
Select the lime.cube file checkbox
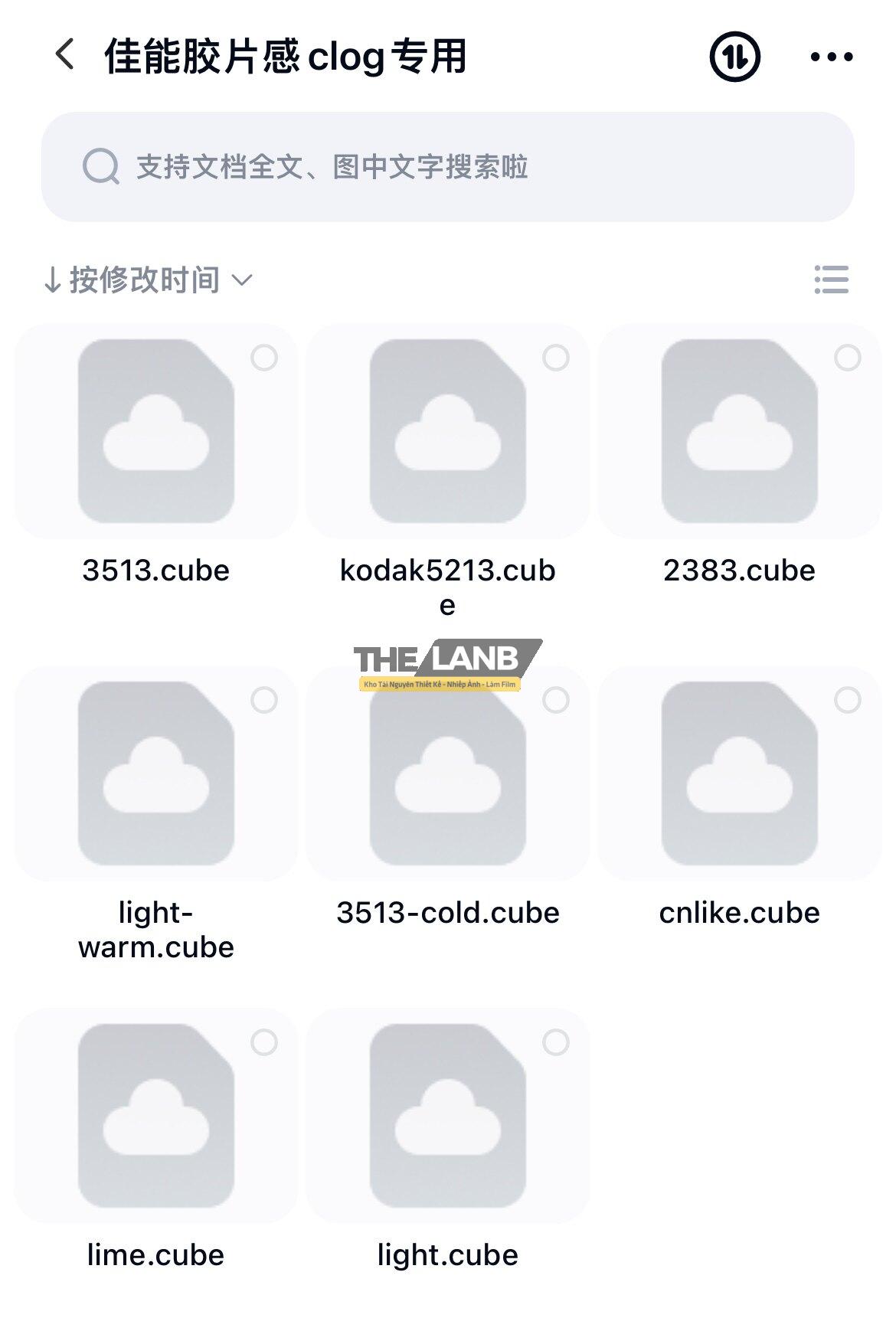(264, 1042)
